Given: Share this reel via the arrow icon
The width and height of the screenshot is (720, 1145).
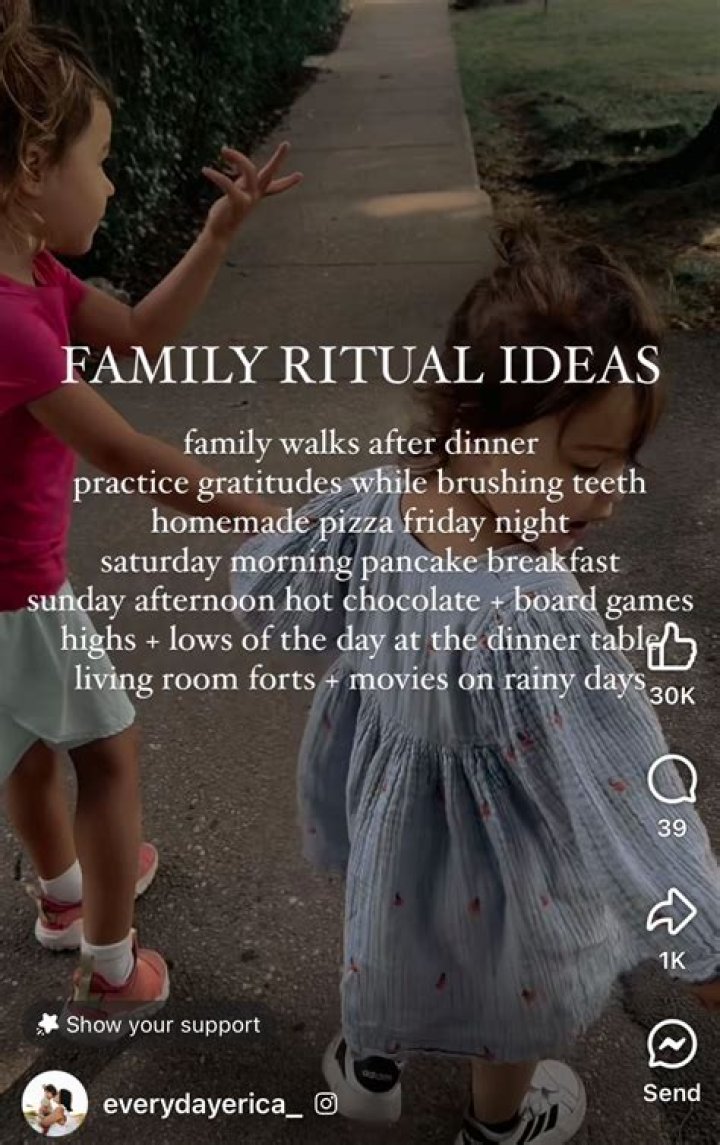Looking at the screenshot, I should 672,911.
